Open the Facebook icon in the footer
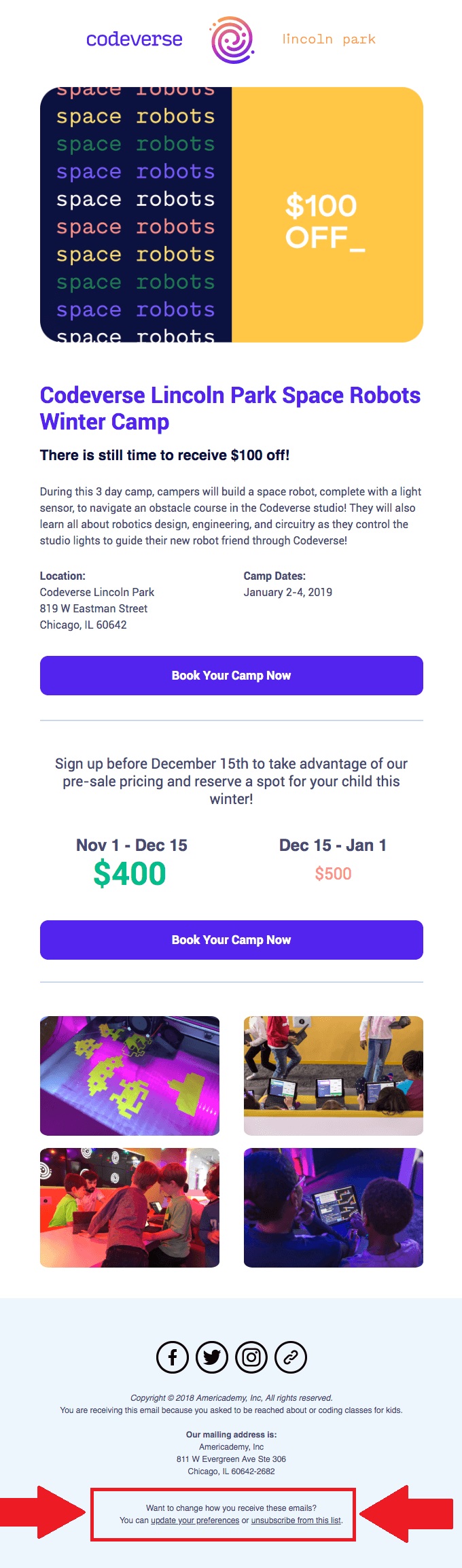This screenshot has width=462, height=1568. coord(173,1357)
